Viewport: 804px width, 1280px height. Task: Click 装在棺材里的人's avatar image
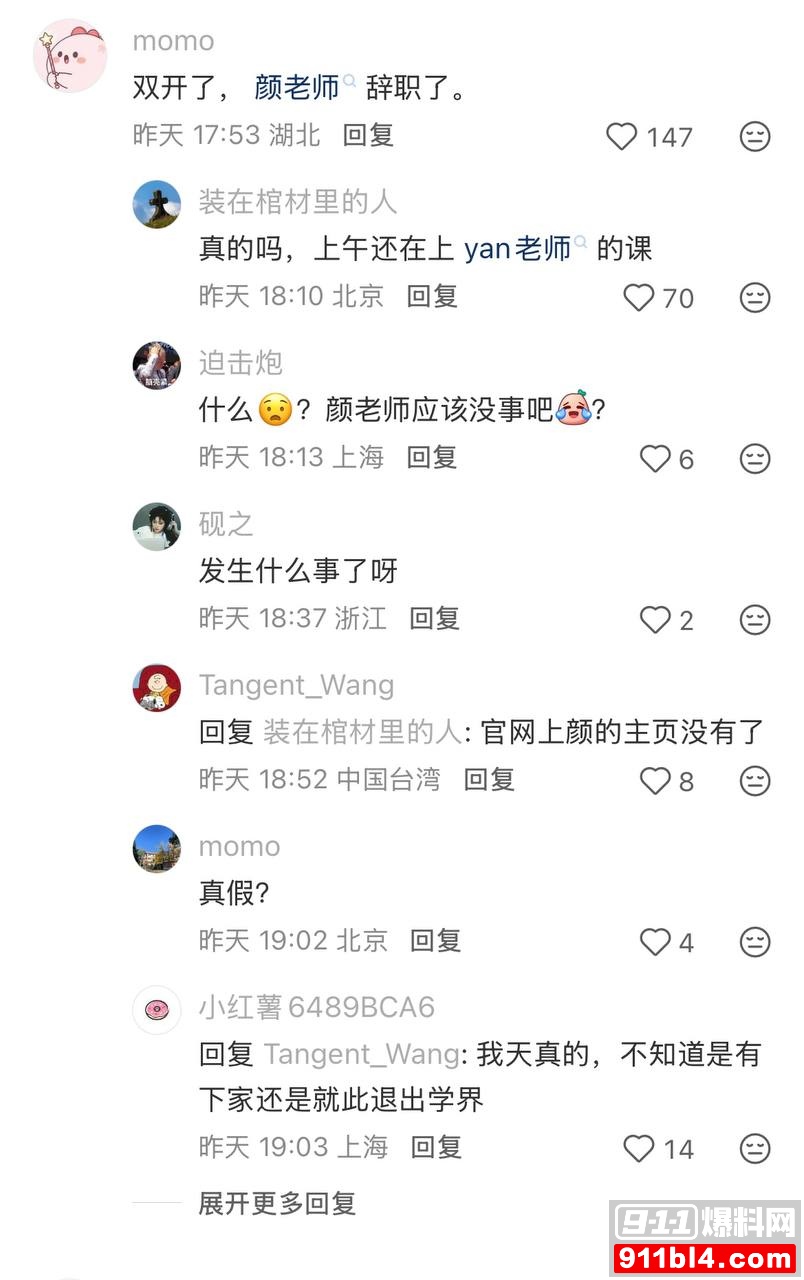[156, 204]
